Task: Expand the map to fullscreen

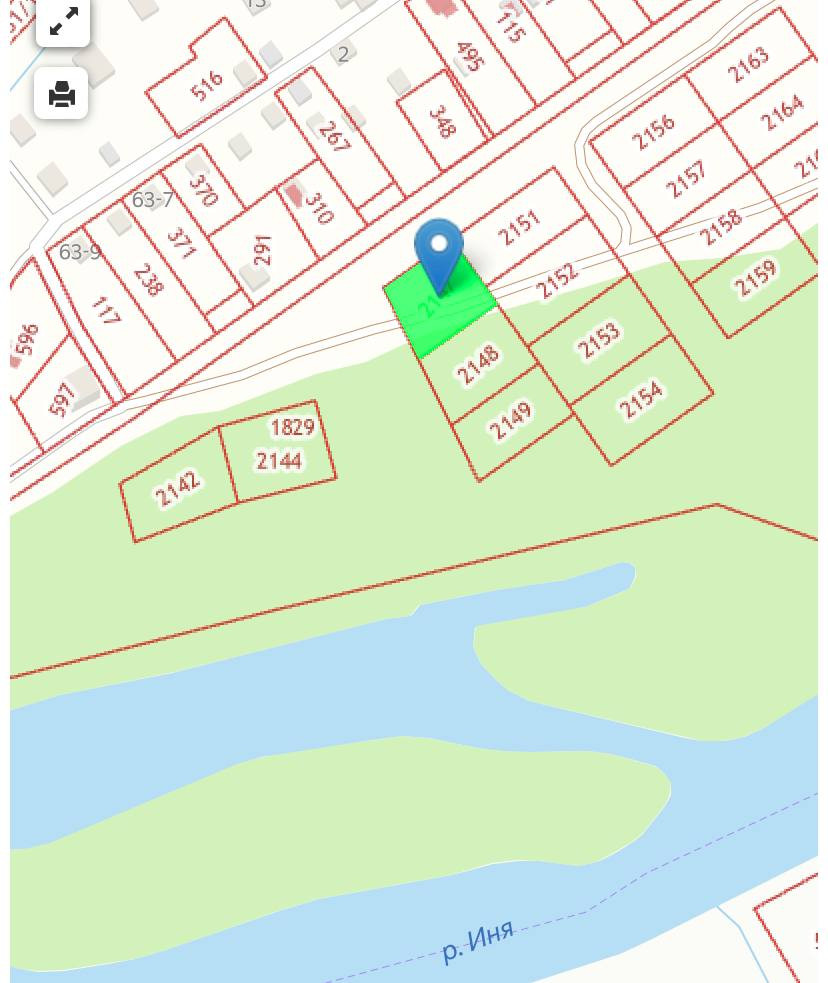Action: (x=63, y=21)
